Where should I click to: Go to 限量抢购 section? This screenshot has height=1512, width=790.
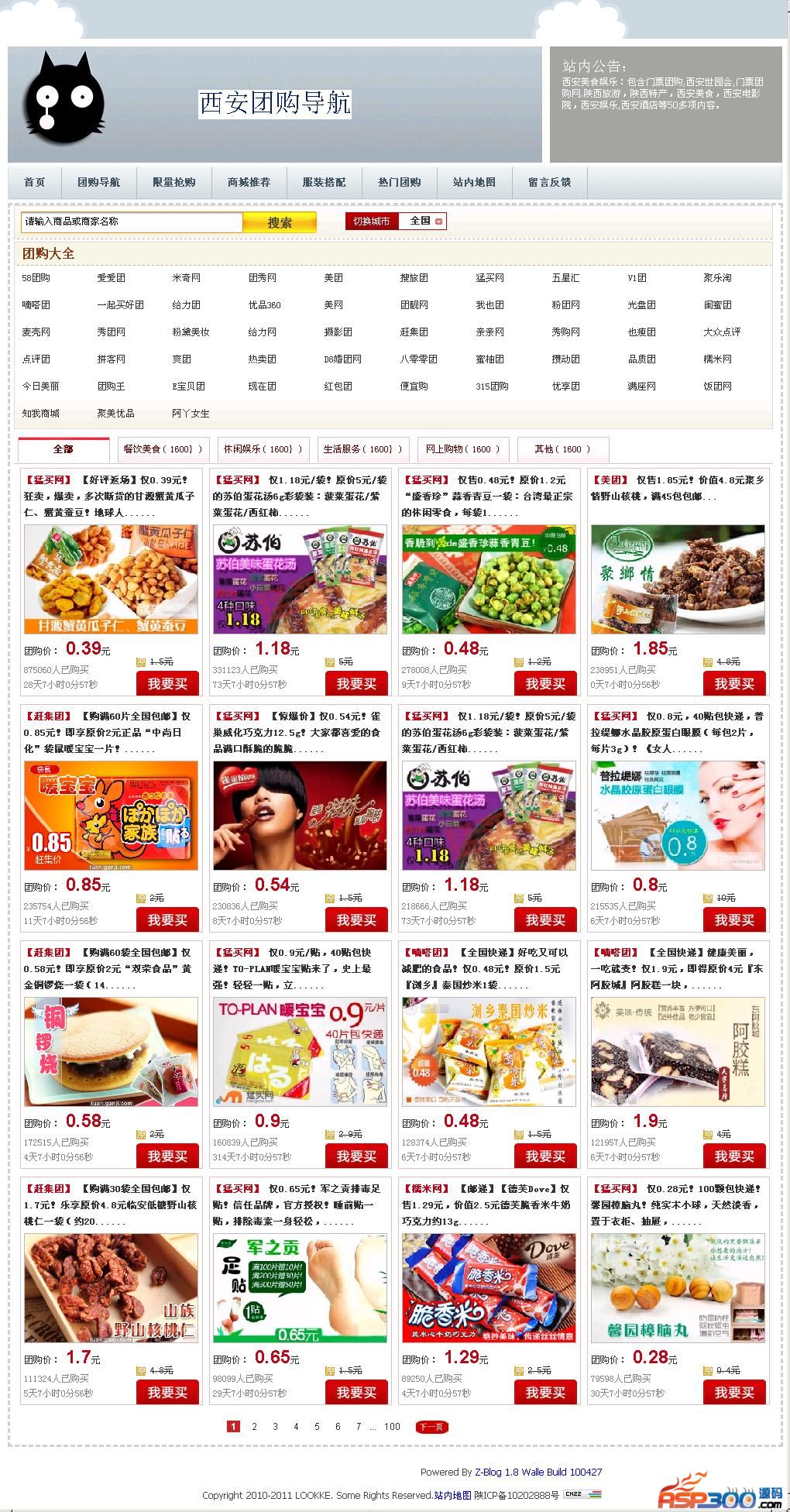(173, 182)
